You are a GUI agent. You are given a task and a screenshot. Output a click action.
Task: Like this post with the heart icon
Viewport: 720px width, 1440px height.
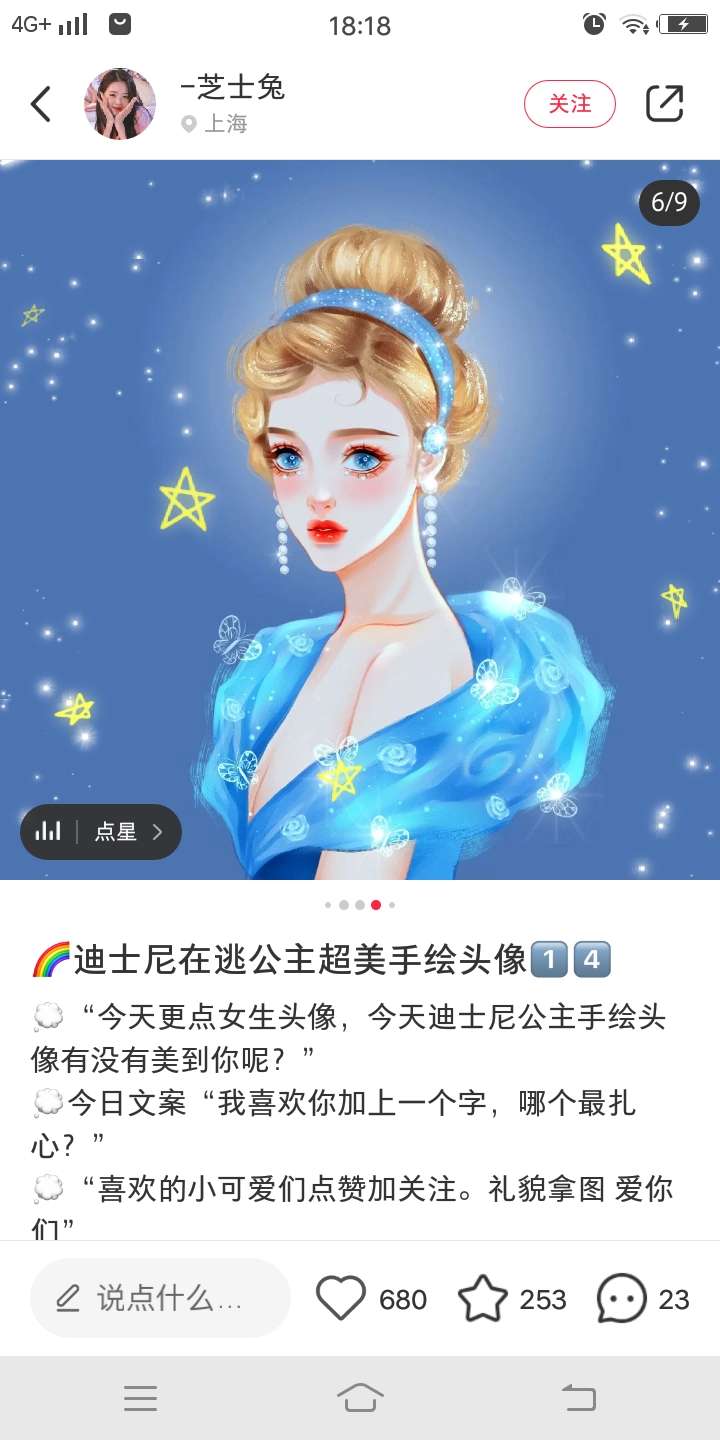(341, 1298)
